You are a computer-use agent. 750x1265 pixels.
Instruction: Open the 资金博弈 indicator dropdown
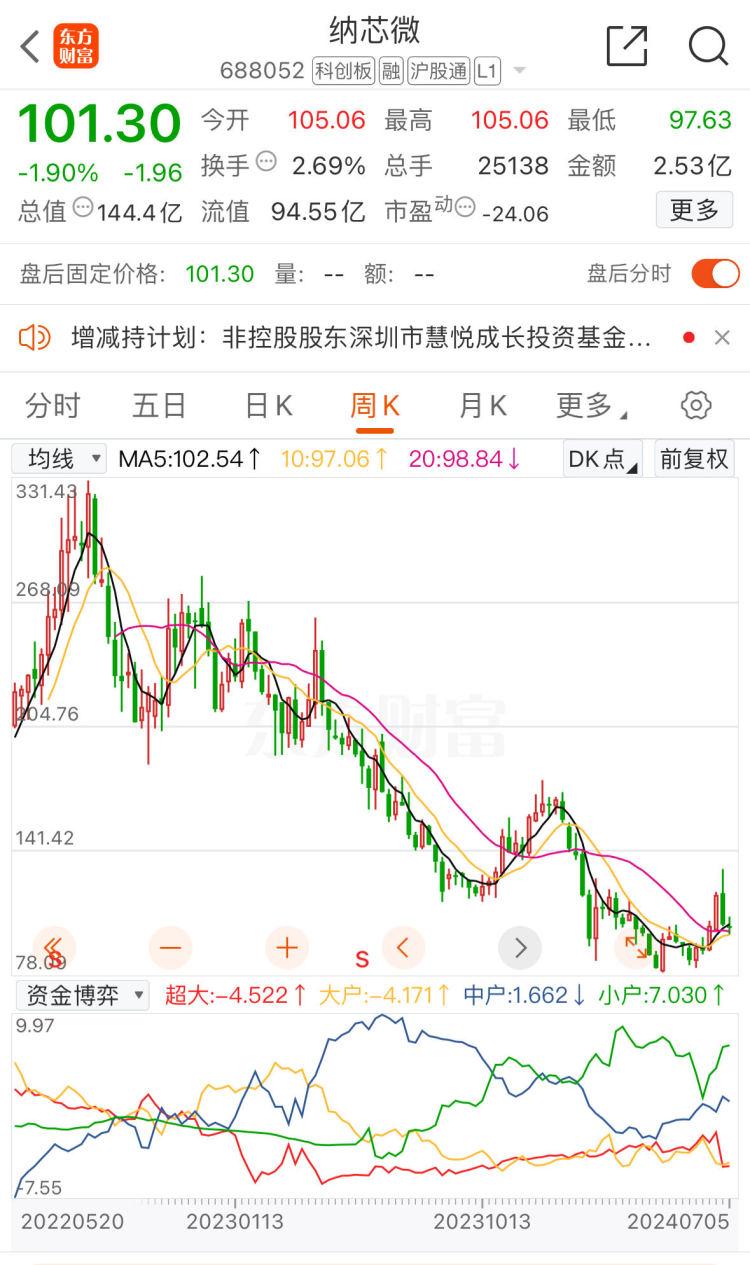(x=80, y=995)
